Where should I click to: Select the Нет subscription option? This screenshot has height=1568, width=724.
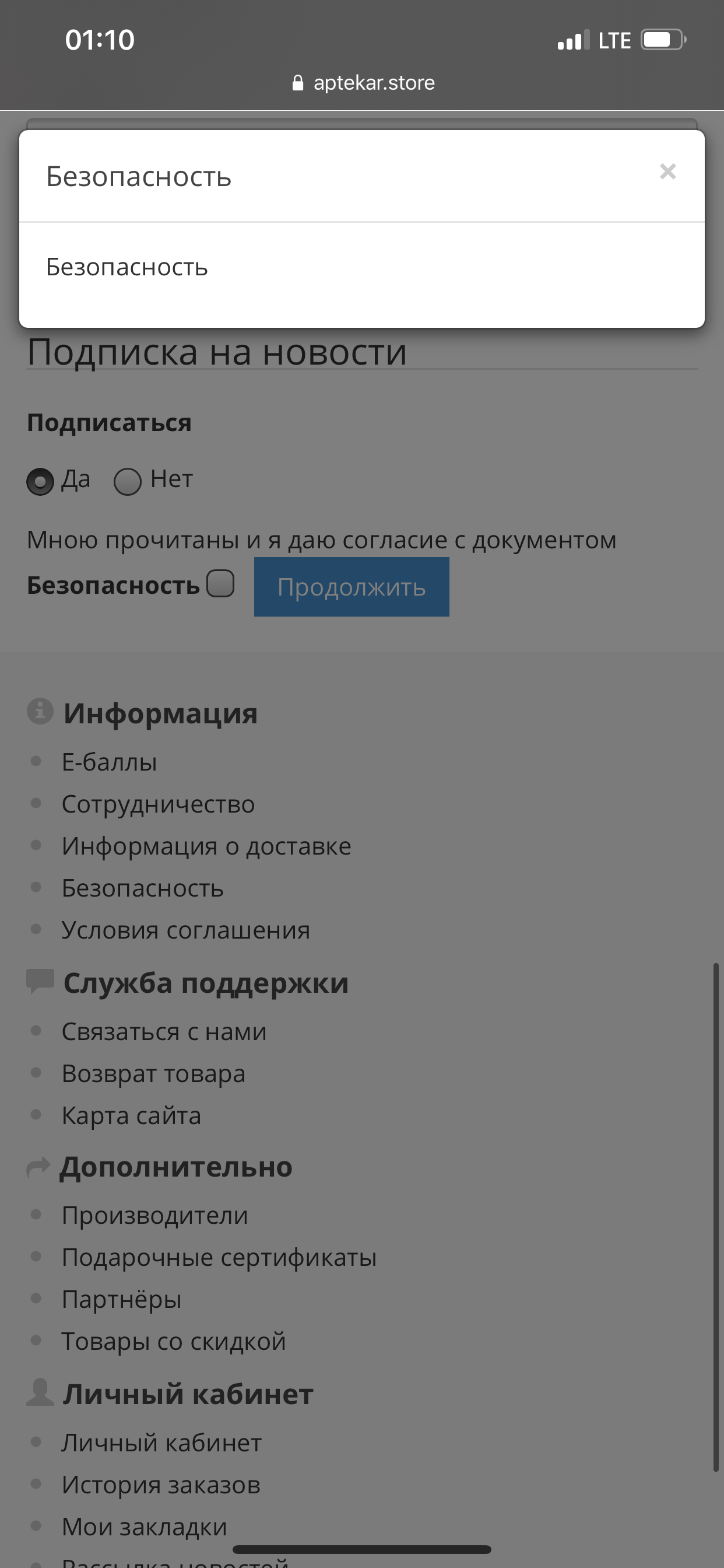(128, 481)
